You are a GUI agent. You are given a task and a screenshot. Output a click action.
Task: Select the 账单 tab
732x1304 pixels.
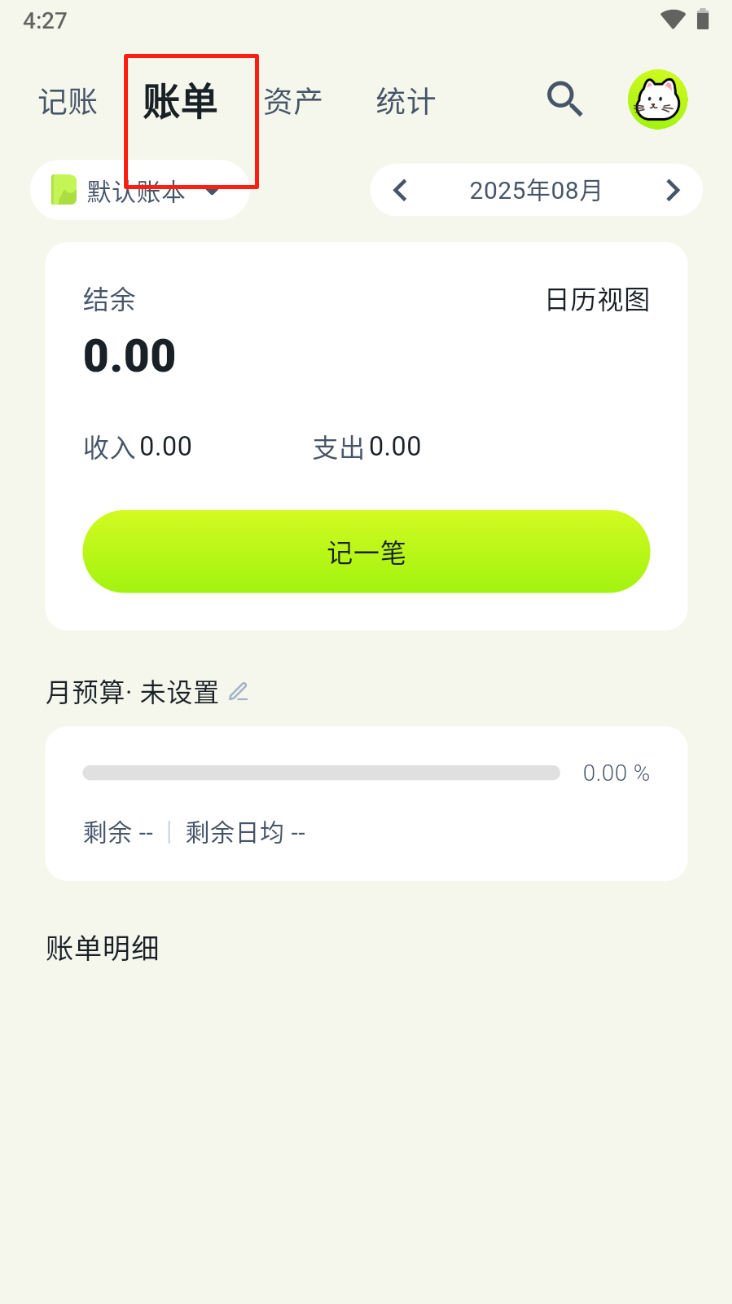(x=180, y=102)
